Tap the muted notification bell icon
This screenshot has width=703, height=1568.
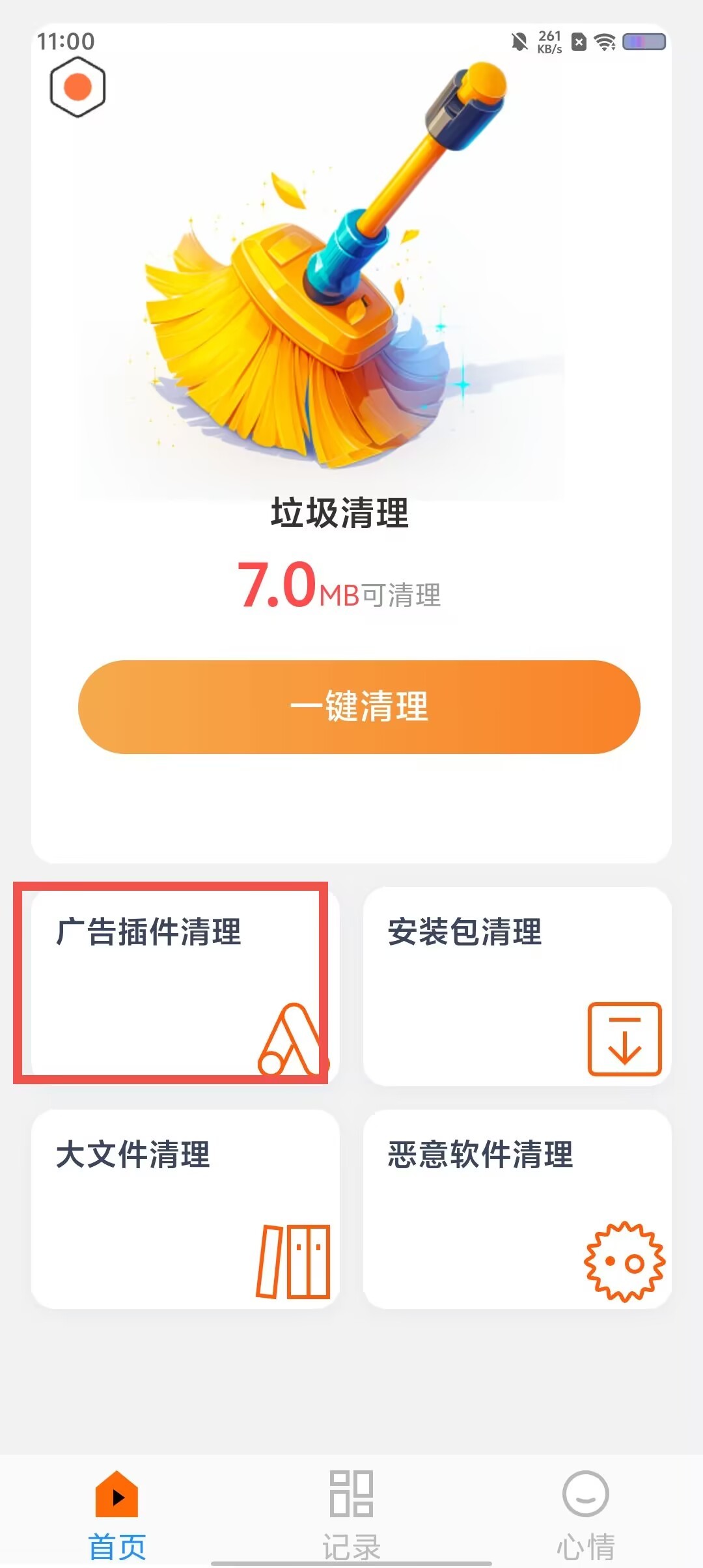point(517,40)
